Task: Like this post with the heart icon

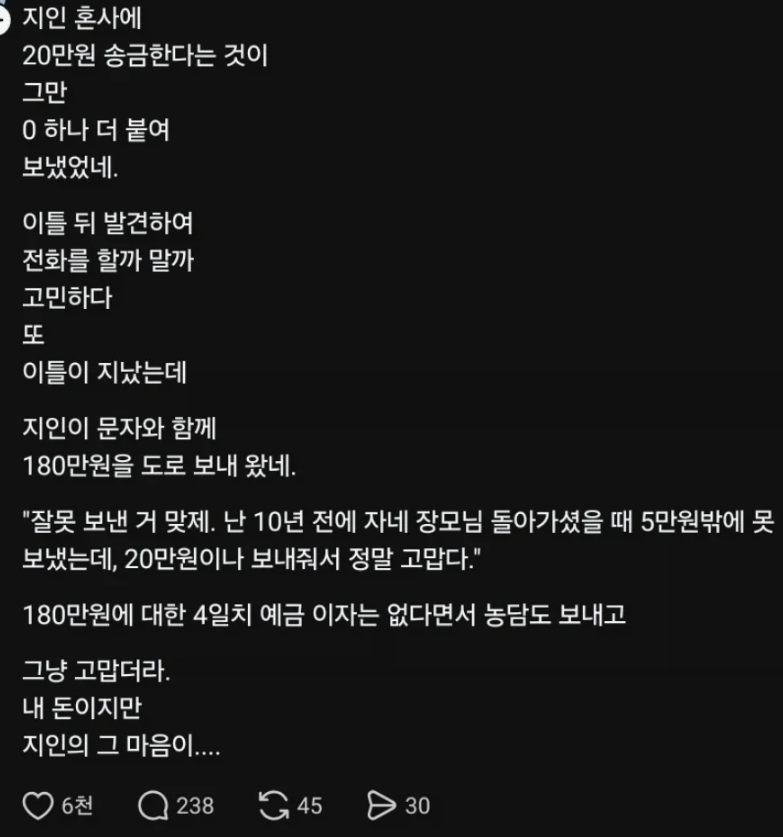Action: tap(38, 806)
